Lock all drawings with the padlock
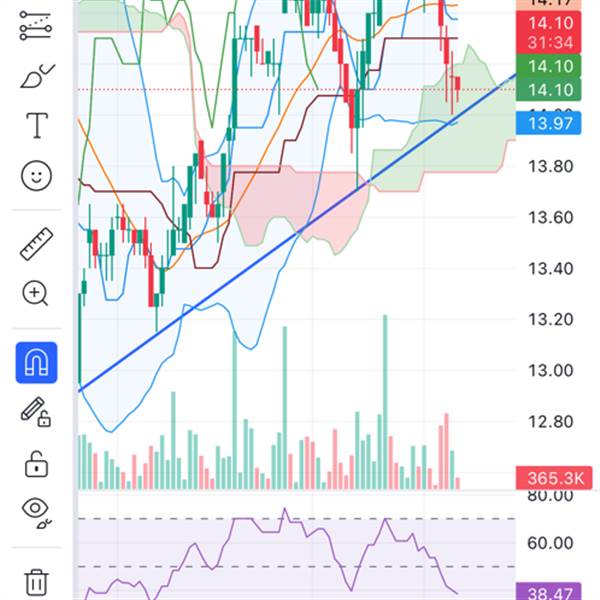This screenshot has width=600, height=600. (x=36, y=464)
